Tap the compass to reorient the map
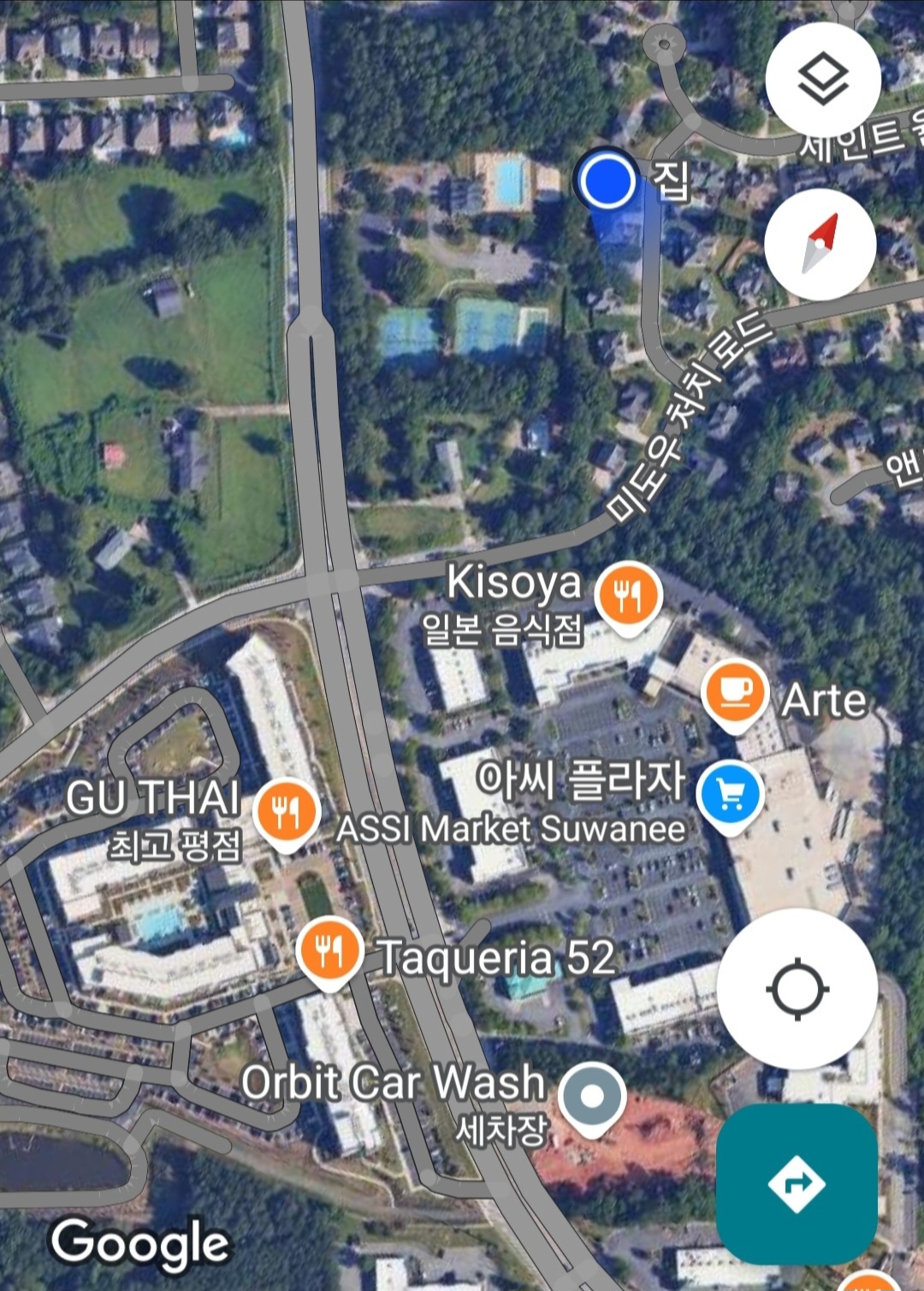924x1291 pixels. click(x=820, y=244)
